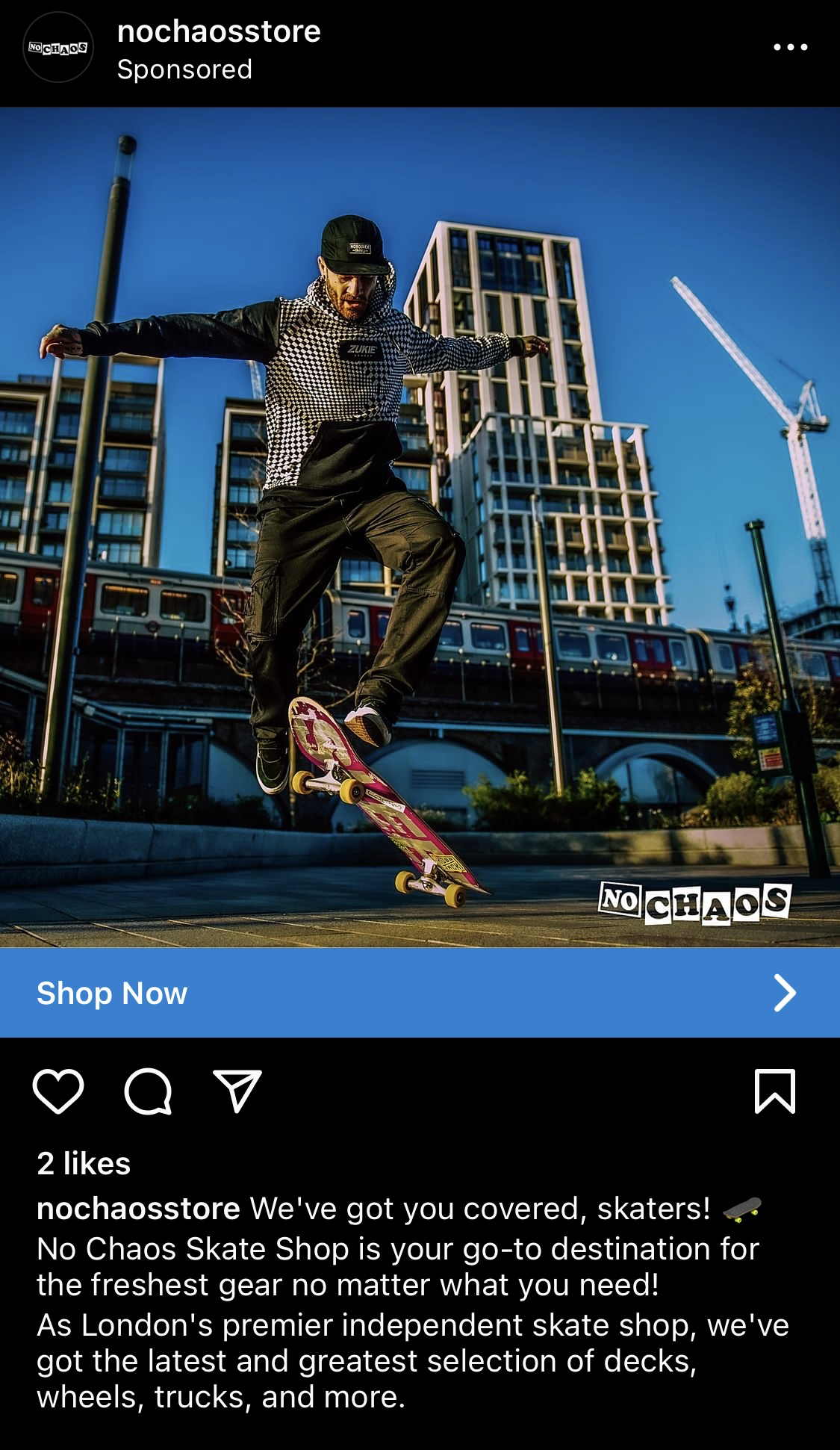
Task: Share the post via the paper plane icon
Action: [237, 1091]
